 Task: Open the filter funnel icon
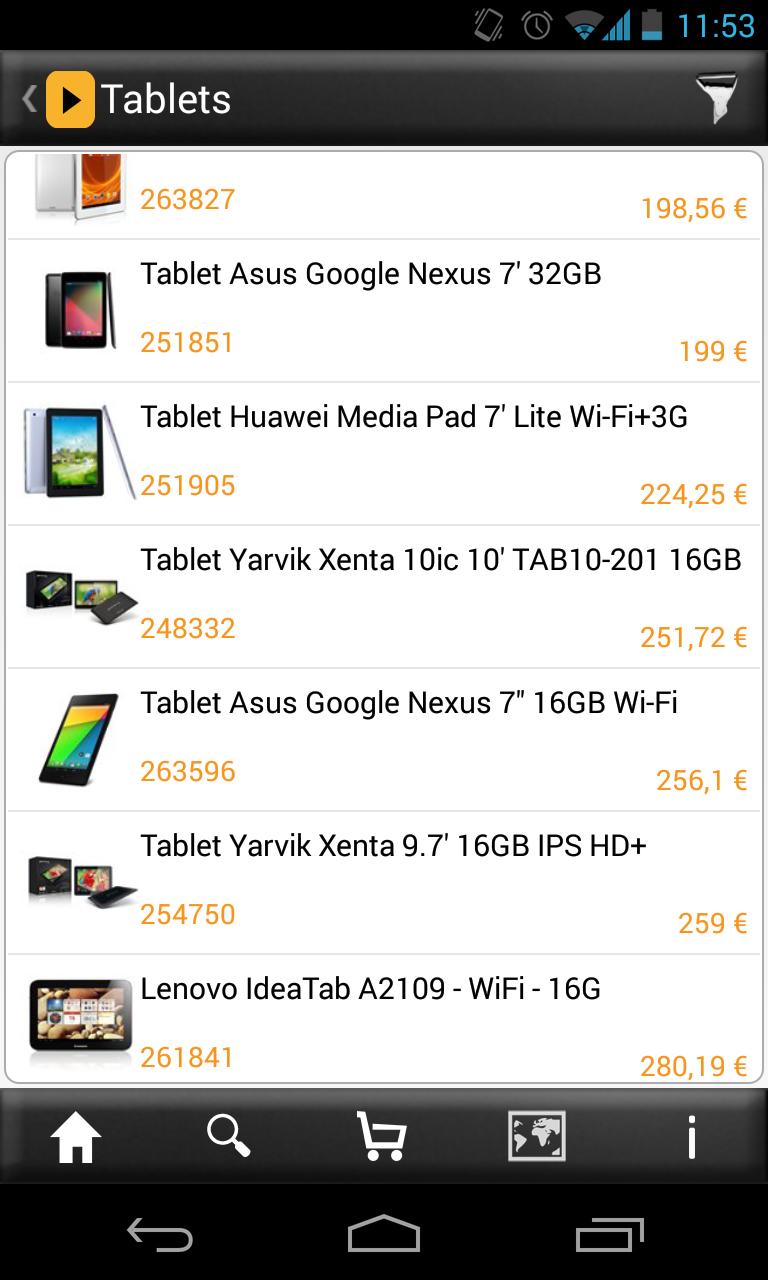point(716,99)
